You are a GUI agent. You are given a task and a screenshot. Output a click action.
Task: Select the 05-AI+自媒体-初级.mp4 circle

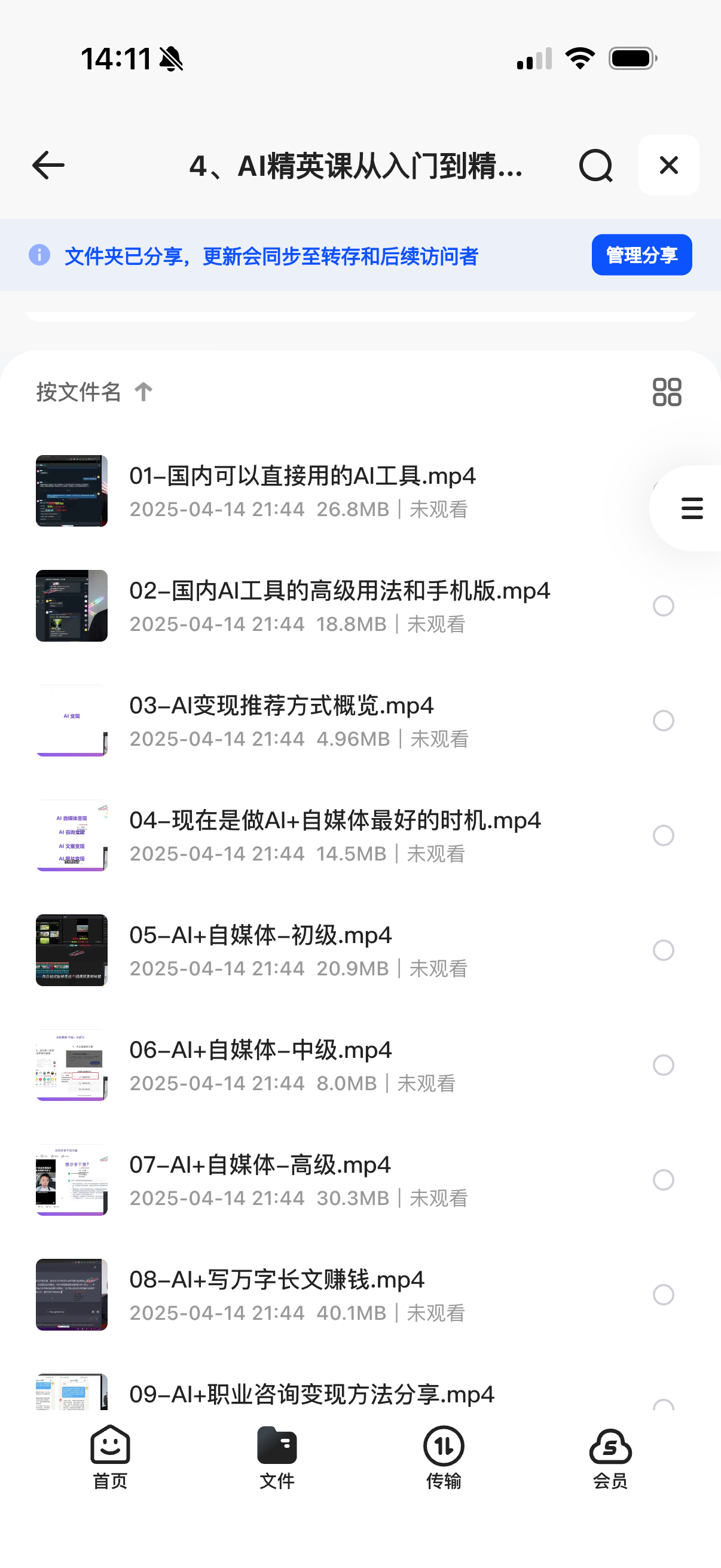tap(663, 950)
